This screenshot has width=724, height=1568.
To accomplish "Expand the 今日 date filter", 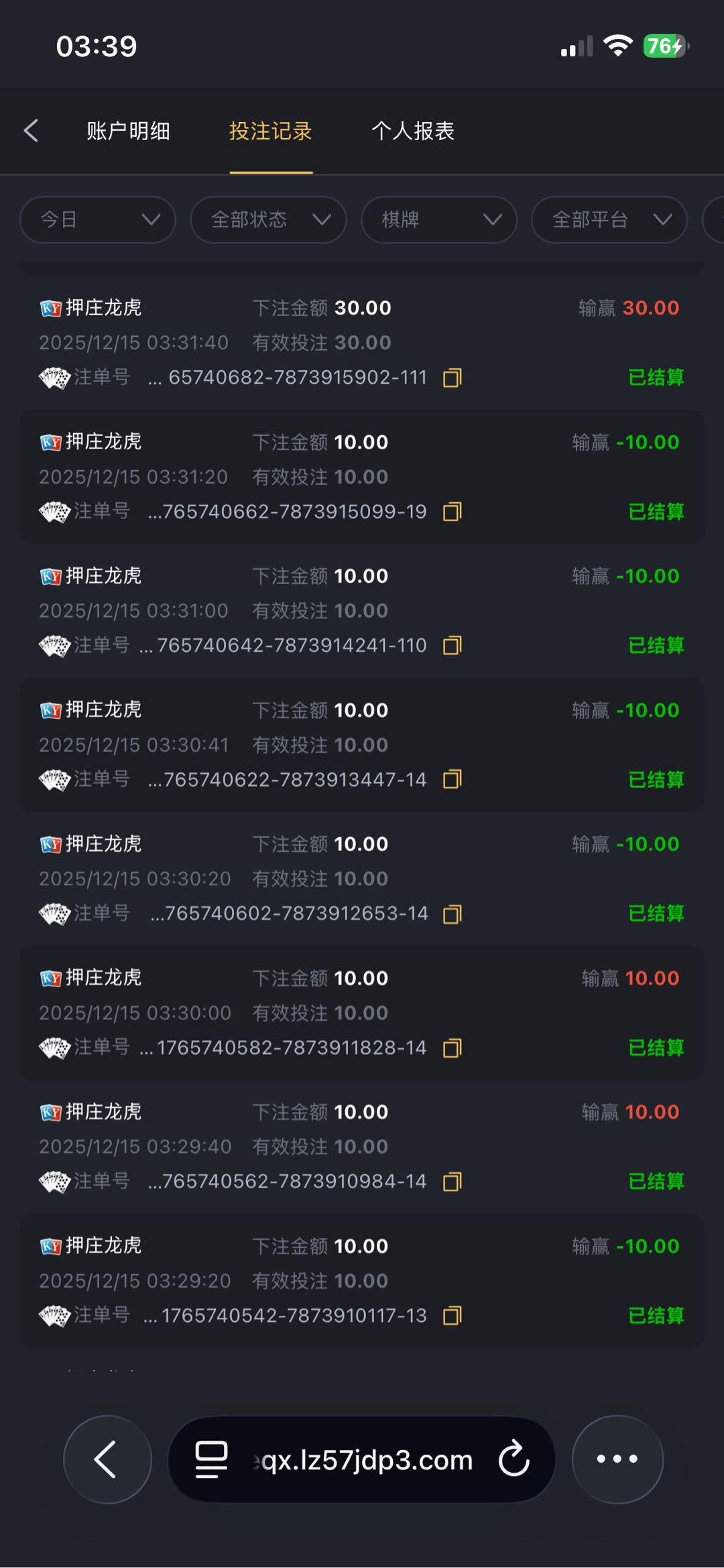I will [x=98, y=219].
